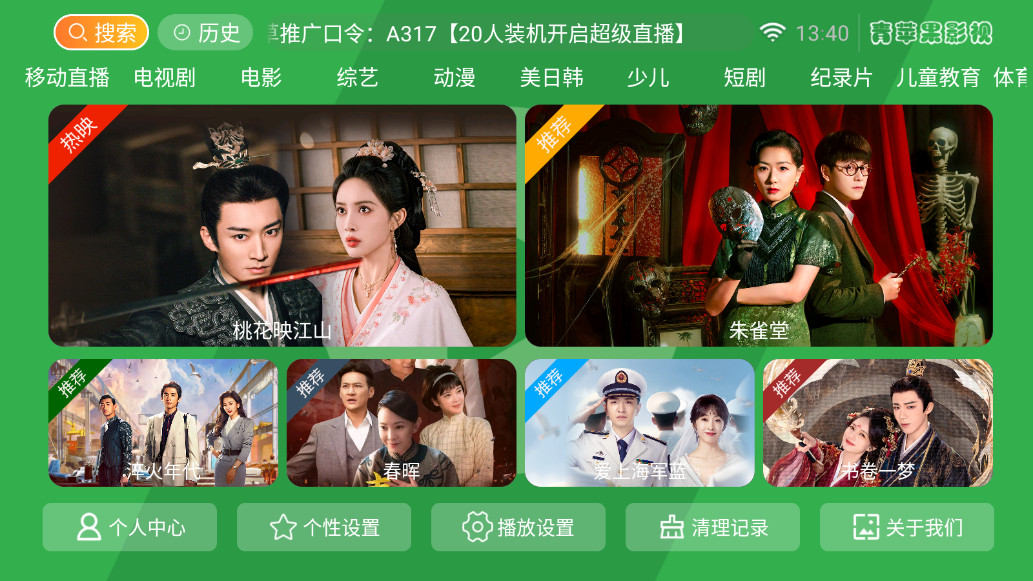The image size is (1033, 581).
Task: Select the 儿童教育 tab
Action: pyautogui.click(x=937, y=77)
